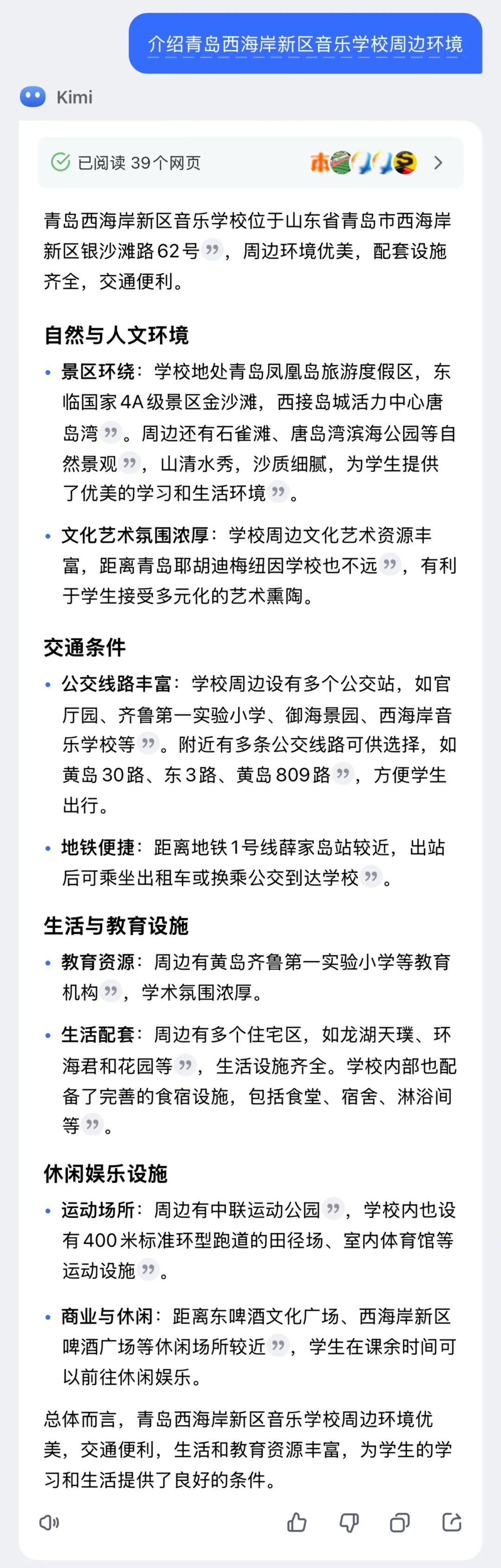Like this Kimi answer
This screenshot has height=1568, width=501.
297,1523
